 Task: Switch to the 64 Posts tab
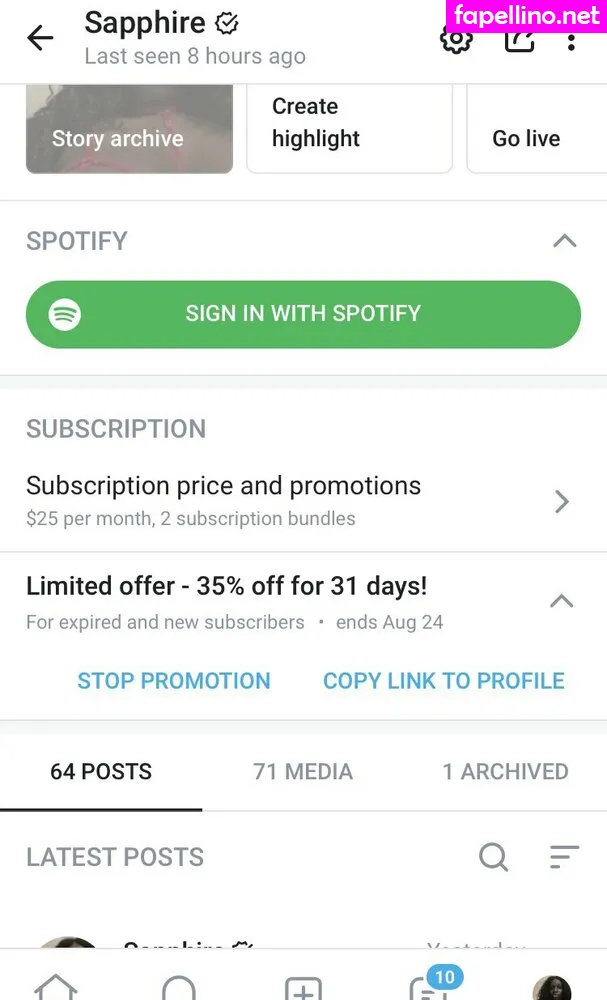(x=101, y=771)
